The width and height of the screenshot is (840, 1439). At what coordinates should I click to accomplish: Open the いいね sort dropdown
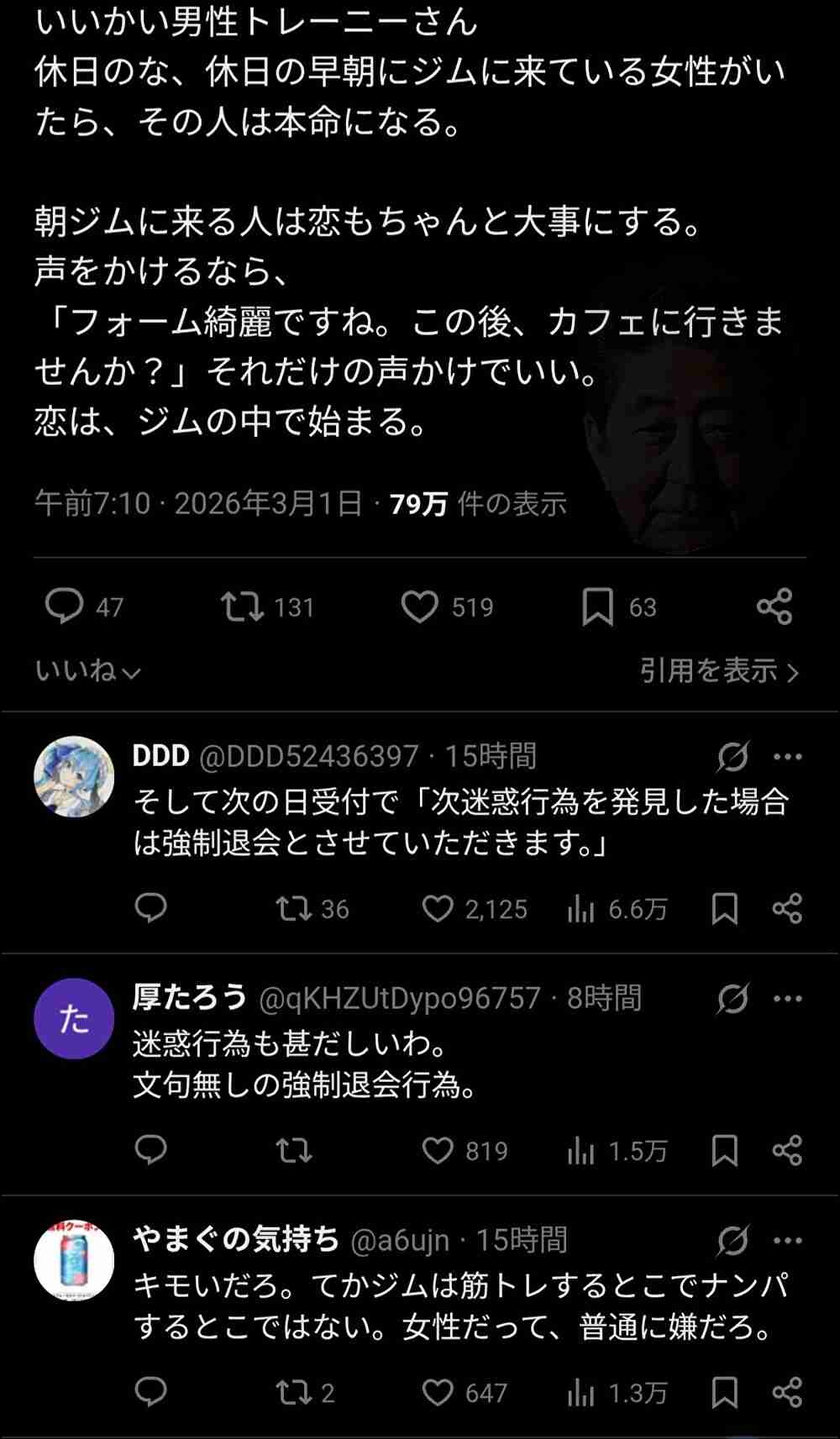coord(87,671)
